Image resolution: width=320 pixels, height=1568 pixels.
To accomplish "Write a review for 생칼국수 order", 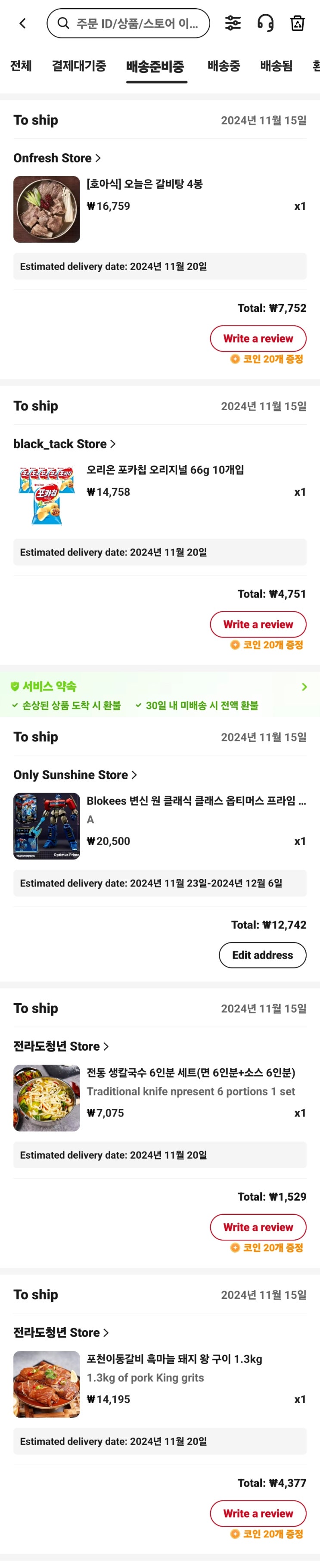I will (x=258, y=1227).
